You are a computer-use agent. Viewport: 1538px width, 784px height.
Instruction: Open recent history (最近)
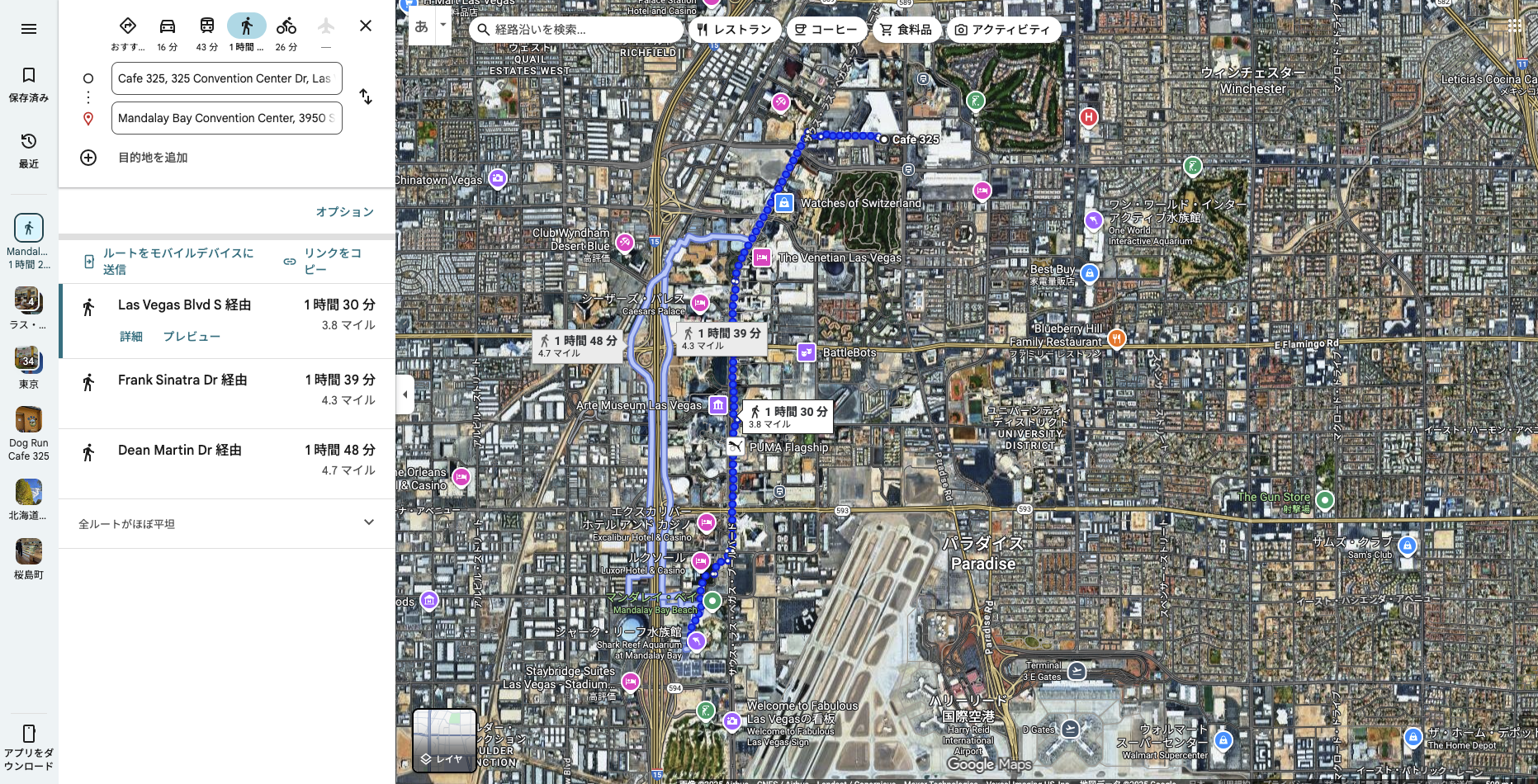29,150
